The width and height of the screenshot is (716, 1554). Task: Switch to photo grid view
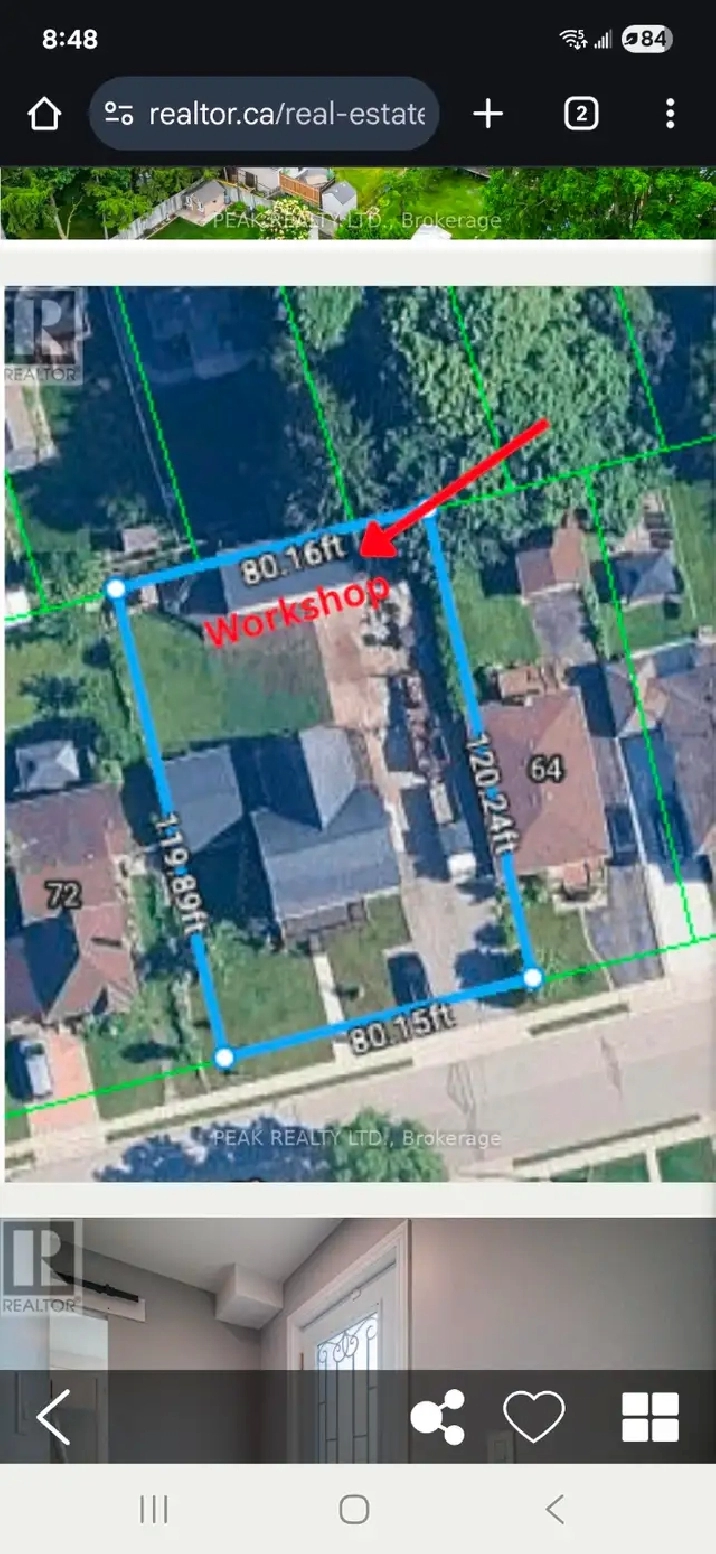pyautogui.click(x=650, y=1417)
